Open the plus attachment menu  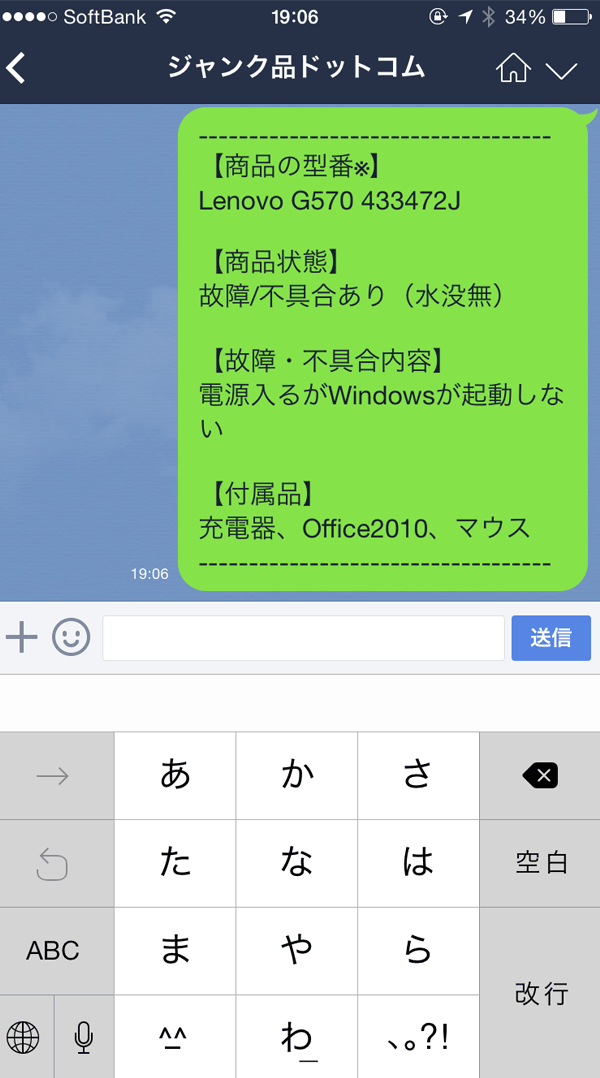pos(22,637)
